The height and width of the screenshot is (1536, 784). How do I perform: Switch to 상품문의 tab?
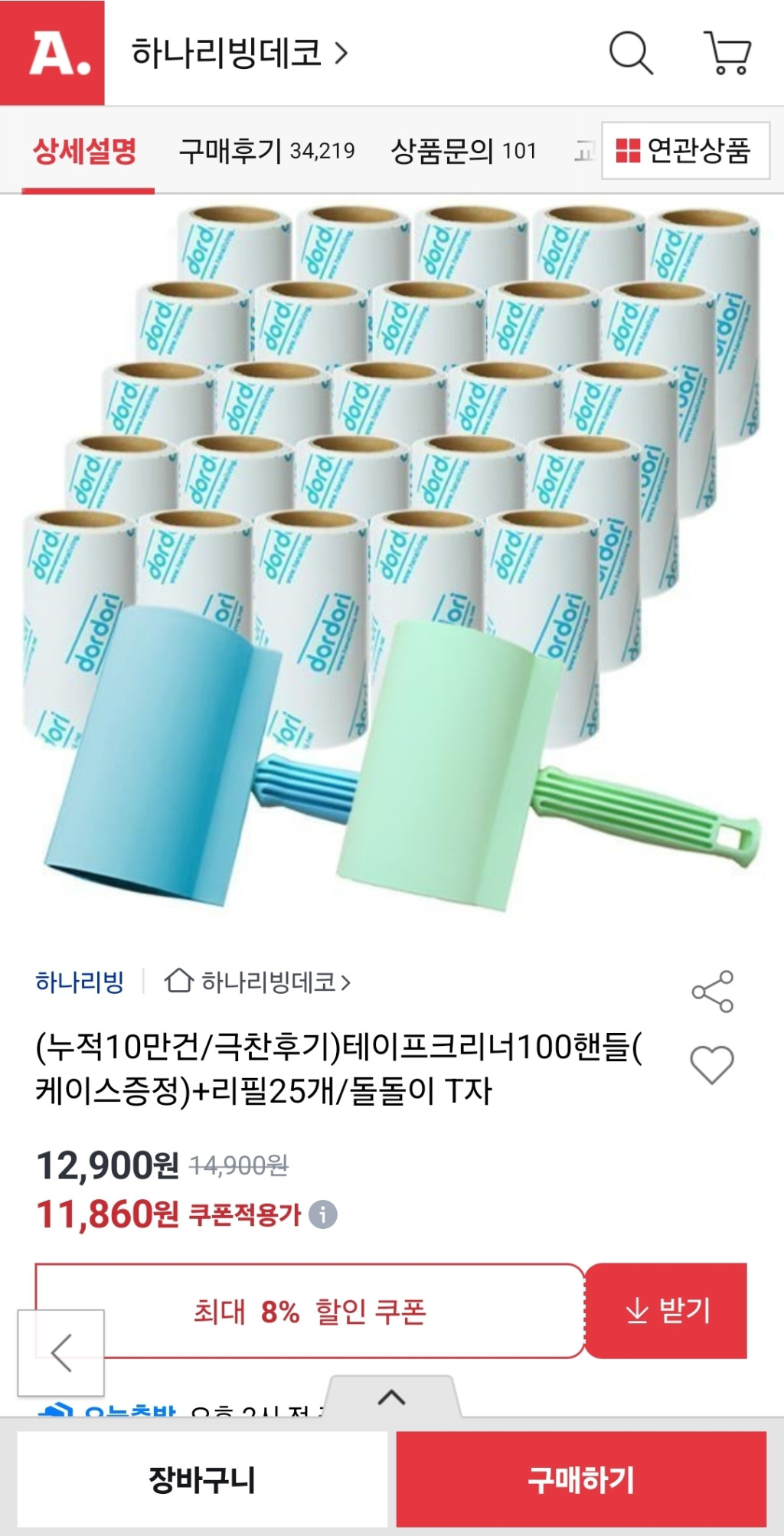(x=462, y=151)
